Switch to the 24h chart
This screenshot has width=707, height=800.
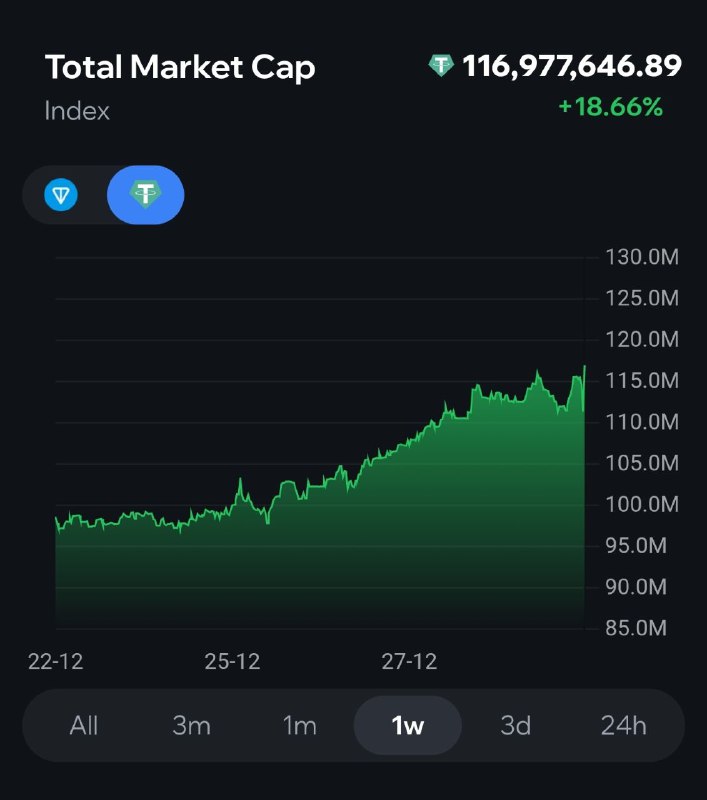(x=623, y=725)
